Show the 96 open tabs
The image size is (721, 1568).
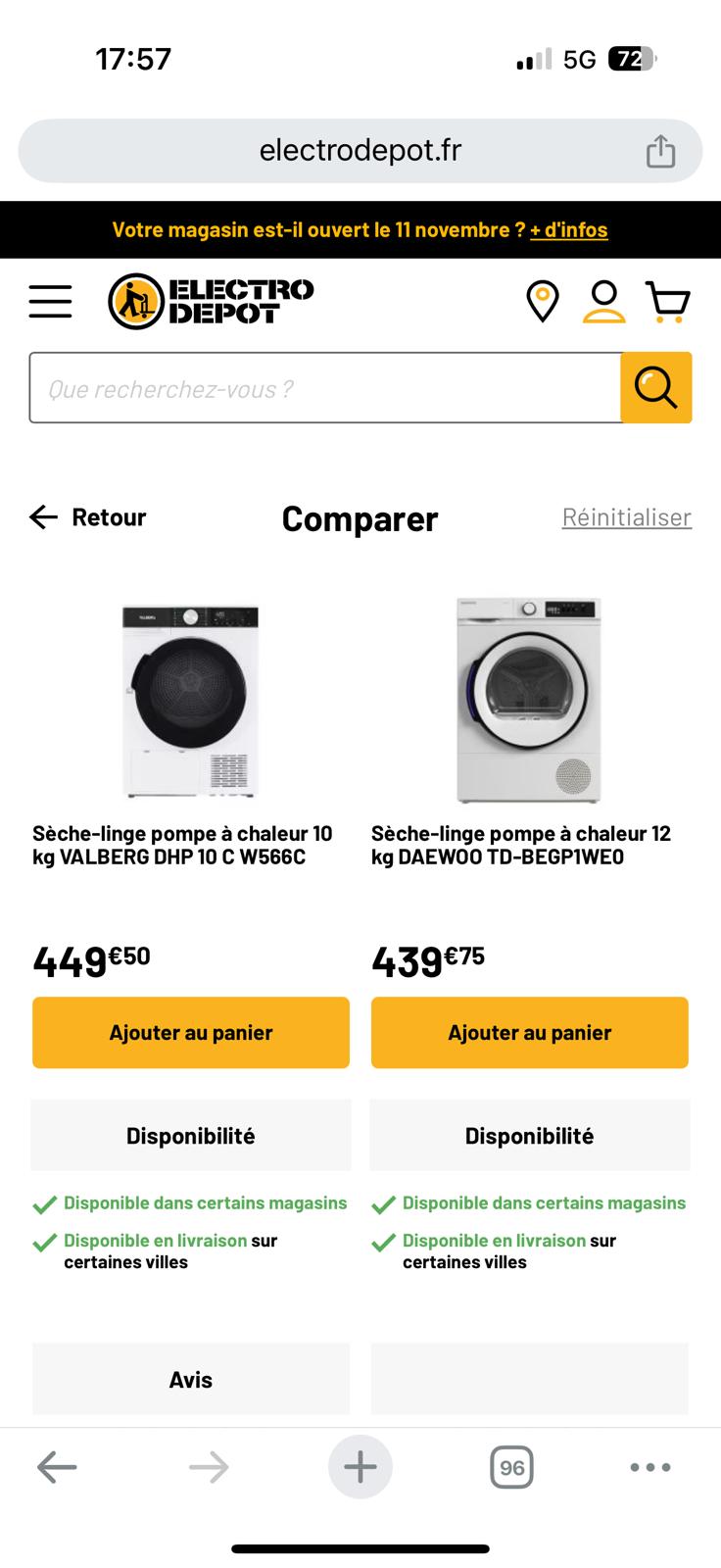[511, 1467]
